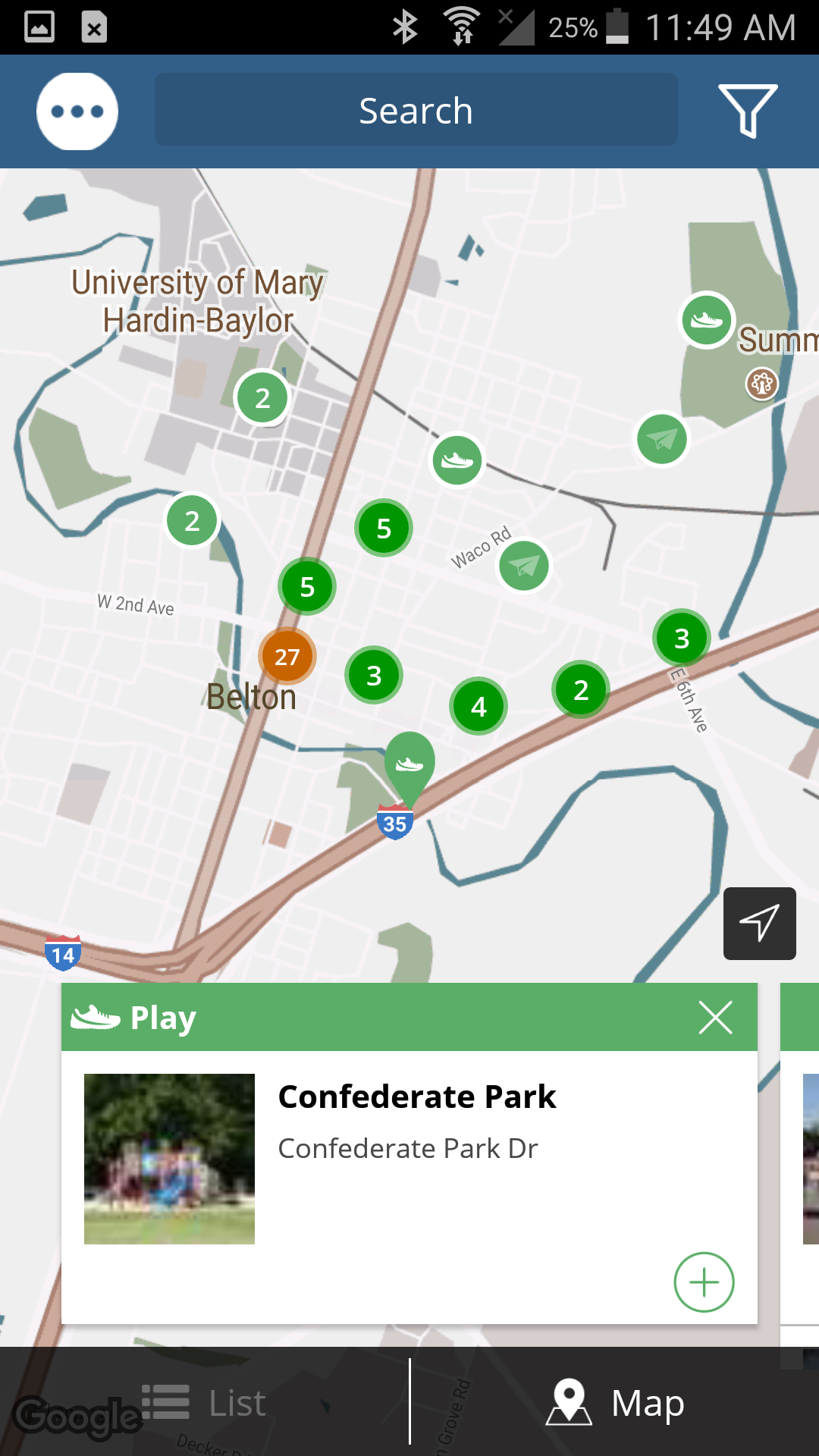Viewport: 819px width, 1456px height.
Task: Expand the cluster of 3 near E 6th Ave
Action: click(x=682, y=639)
